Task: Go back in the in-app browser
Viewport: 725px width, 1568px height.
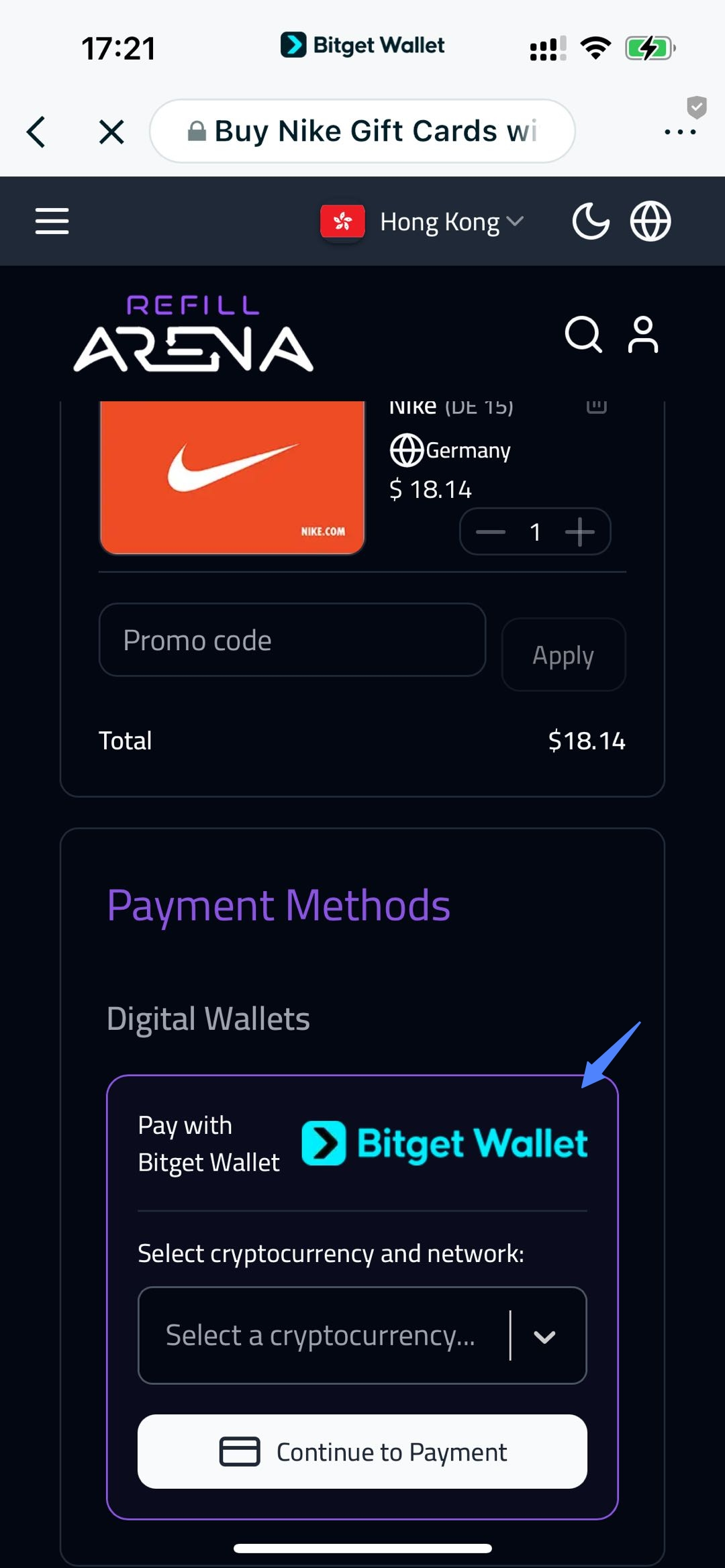Action: click(x=37, y=132)
